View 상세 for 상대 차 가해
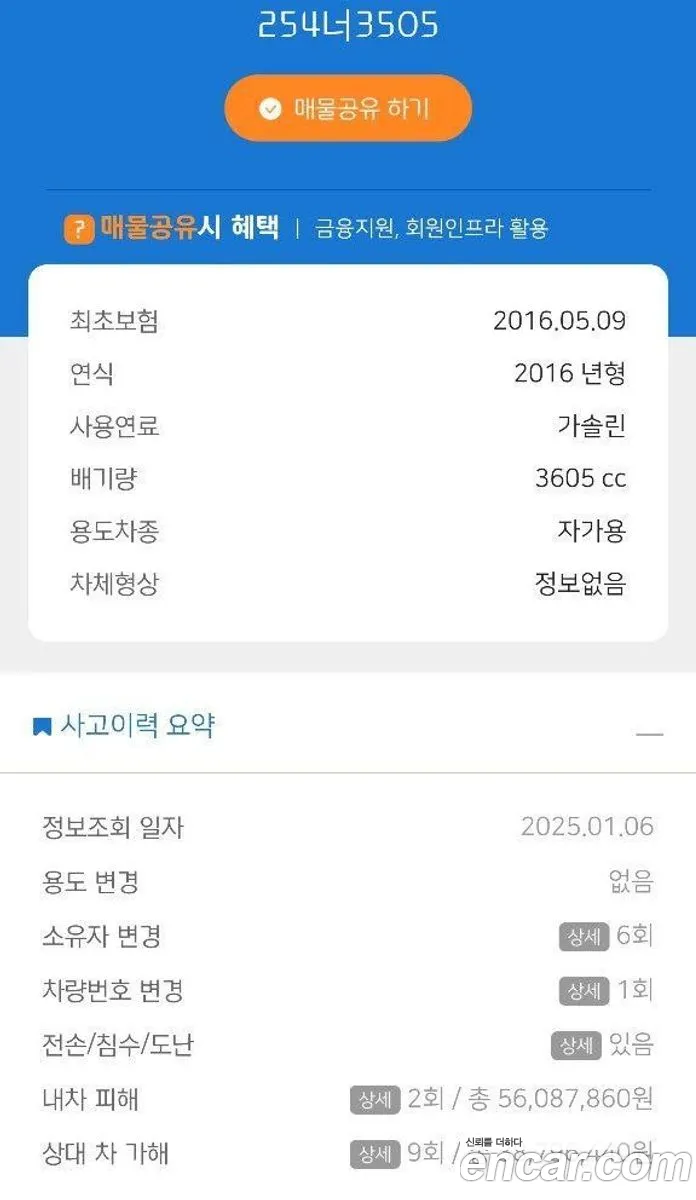This screenshot has width=696, height=1200. 374,1154
